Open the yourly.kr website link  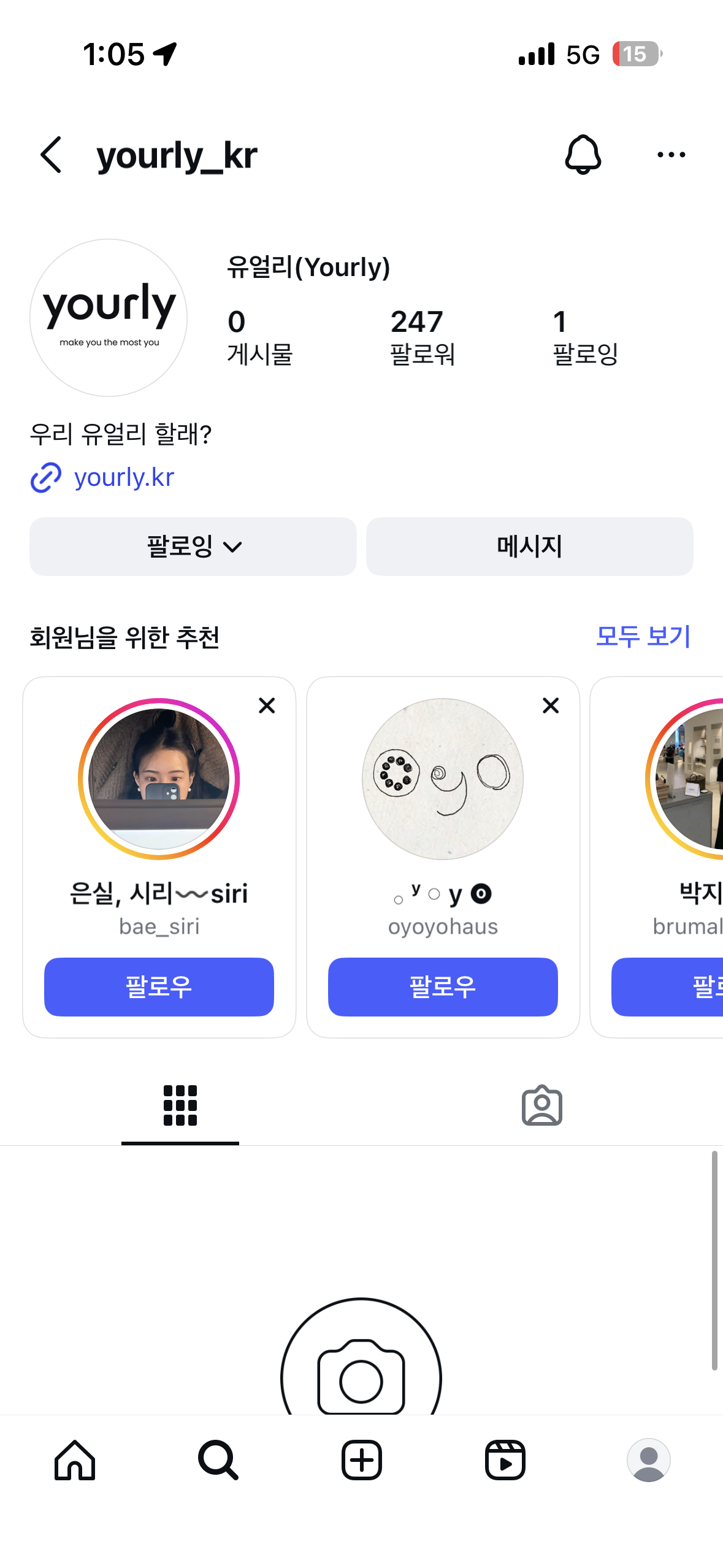click(x=123, y=477)
